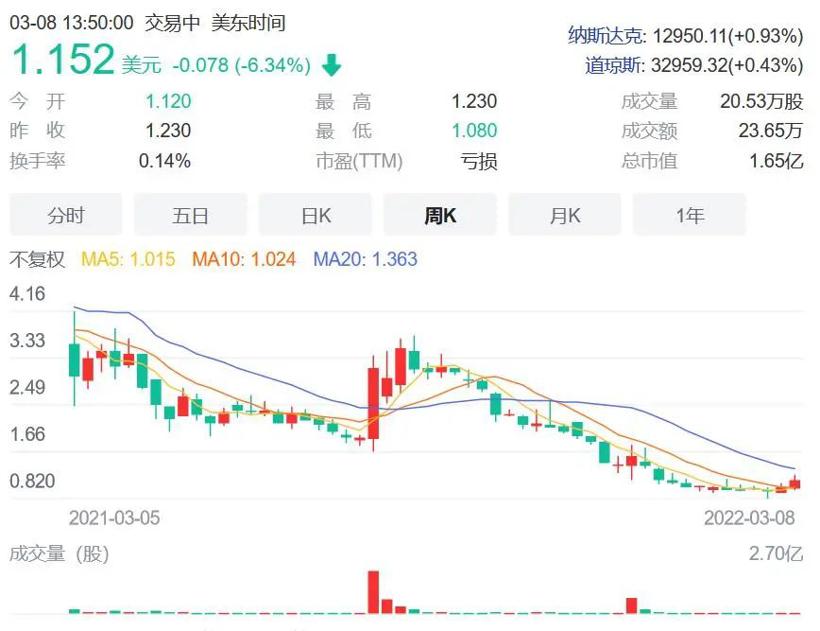
Task: Open the 道琼斯 index link
Action: [x=616, y=66]
